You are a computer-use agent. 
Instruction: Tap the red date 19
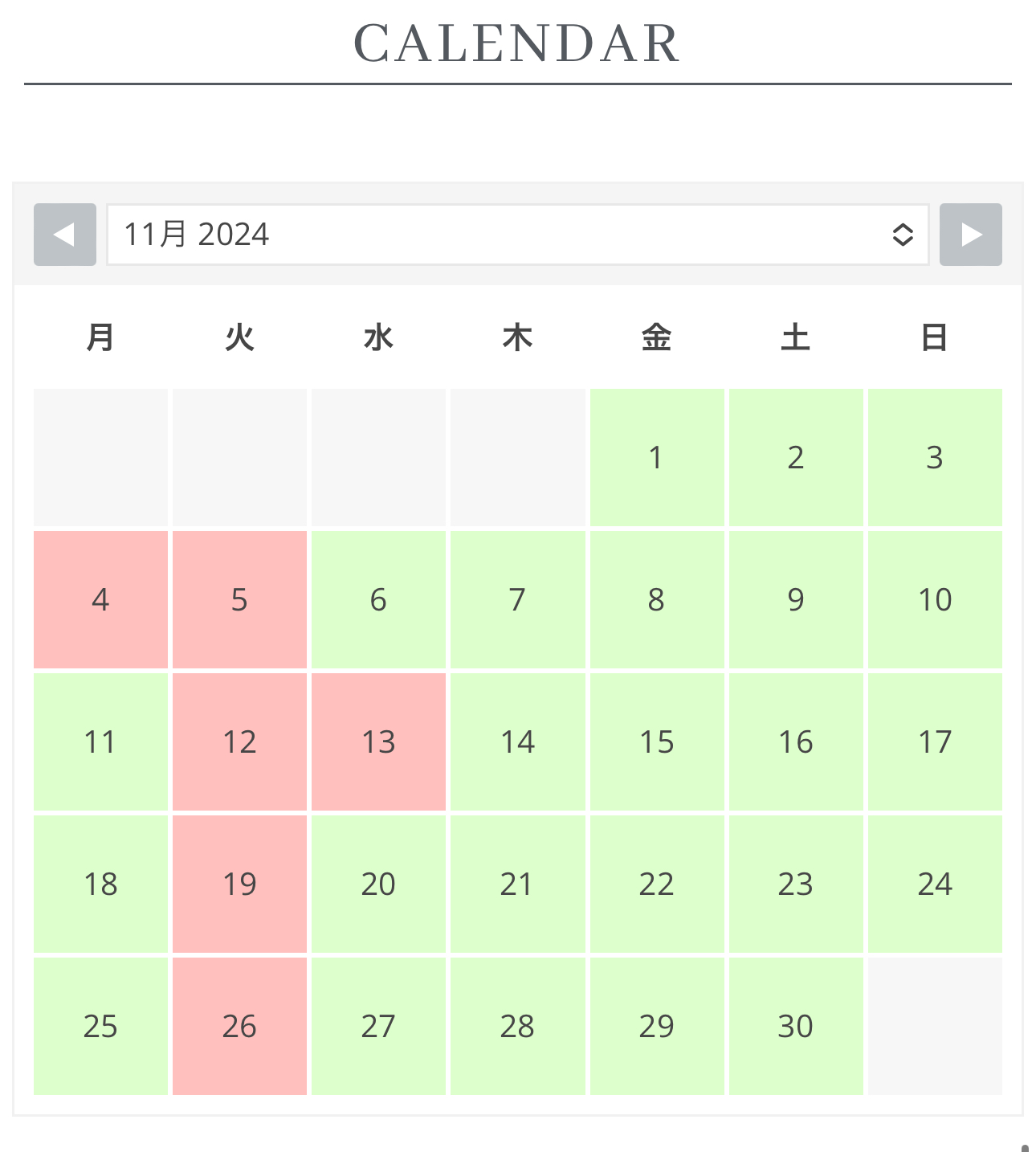tap(239, 884)
